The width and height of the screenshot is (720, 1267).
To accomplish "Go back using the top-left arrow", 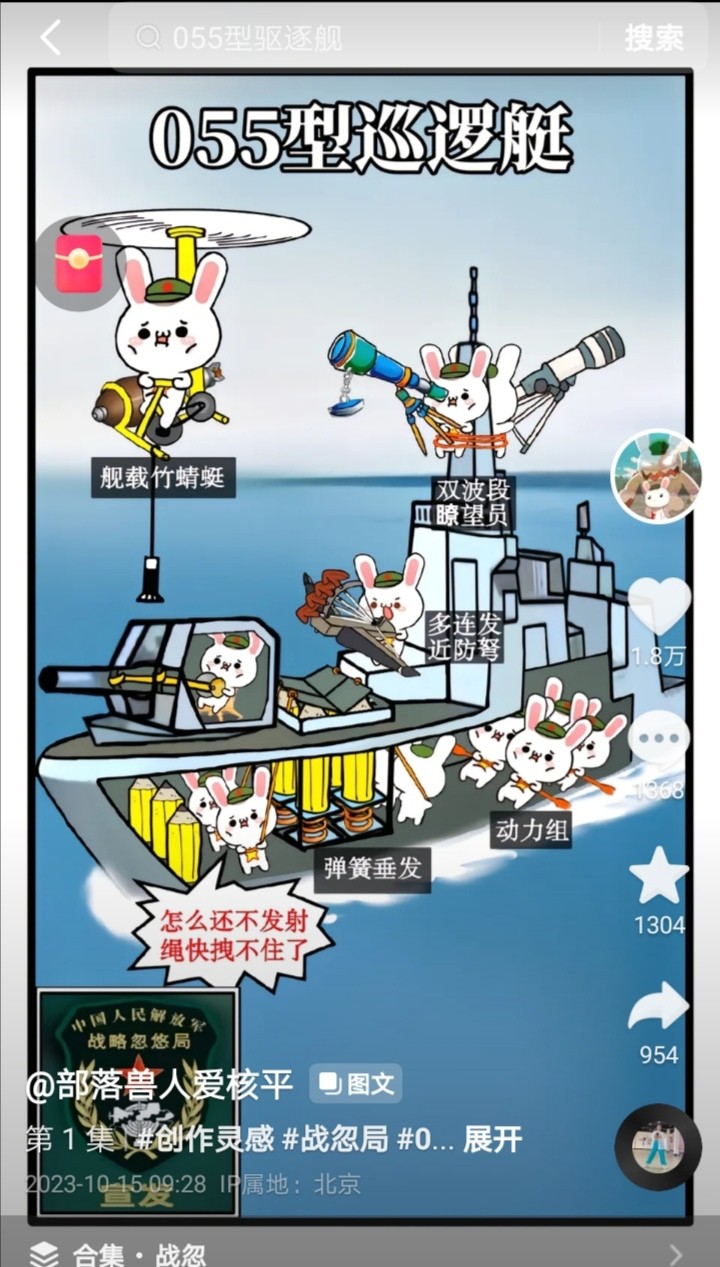I will pyautogui.click(x=50, y=38).
